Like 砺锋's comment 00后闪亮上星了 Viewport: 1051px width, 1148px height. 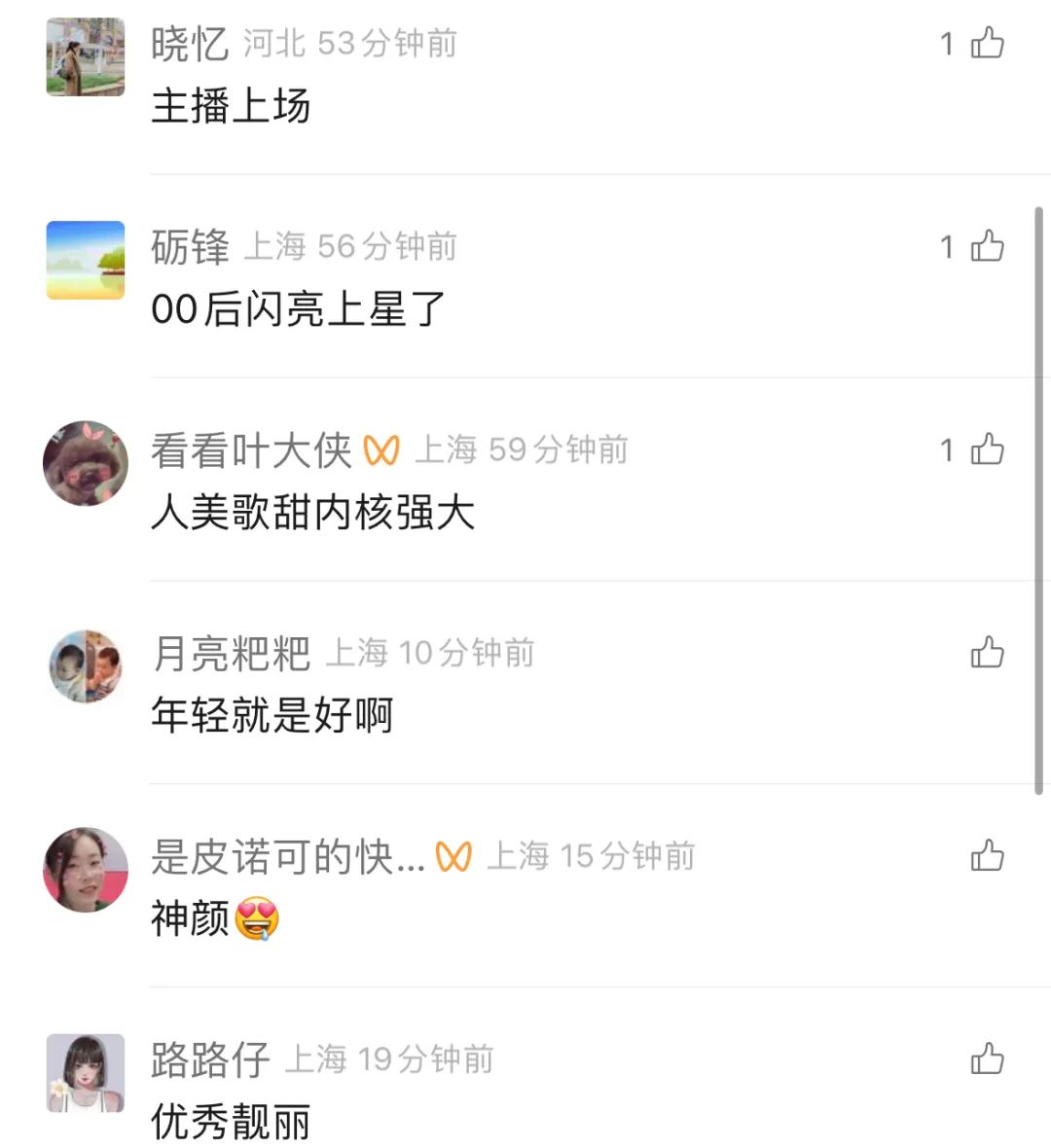pos(987,246)
